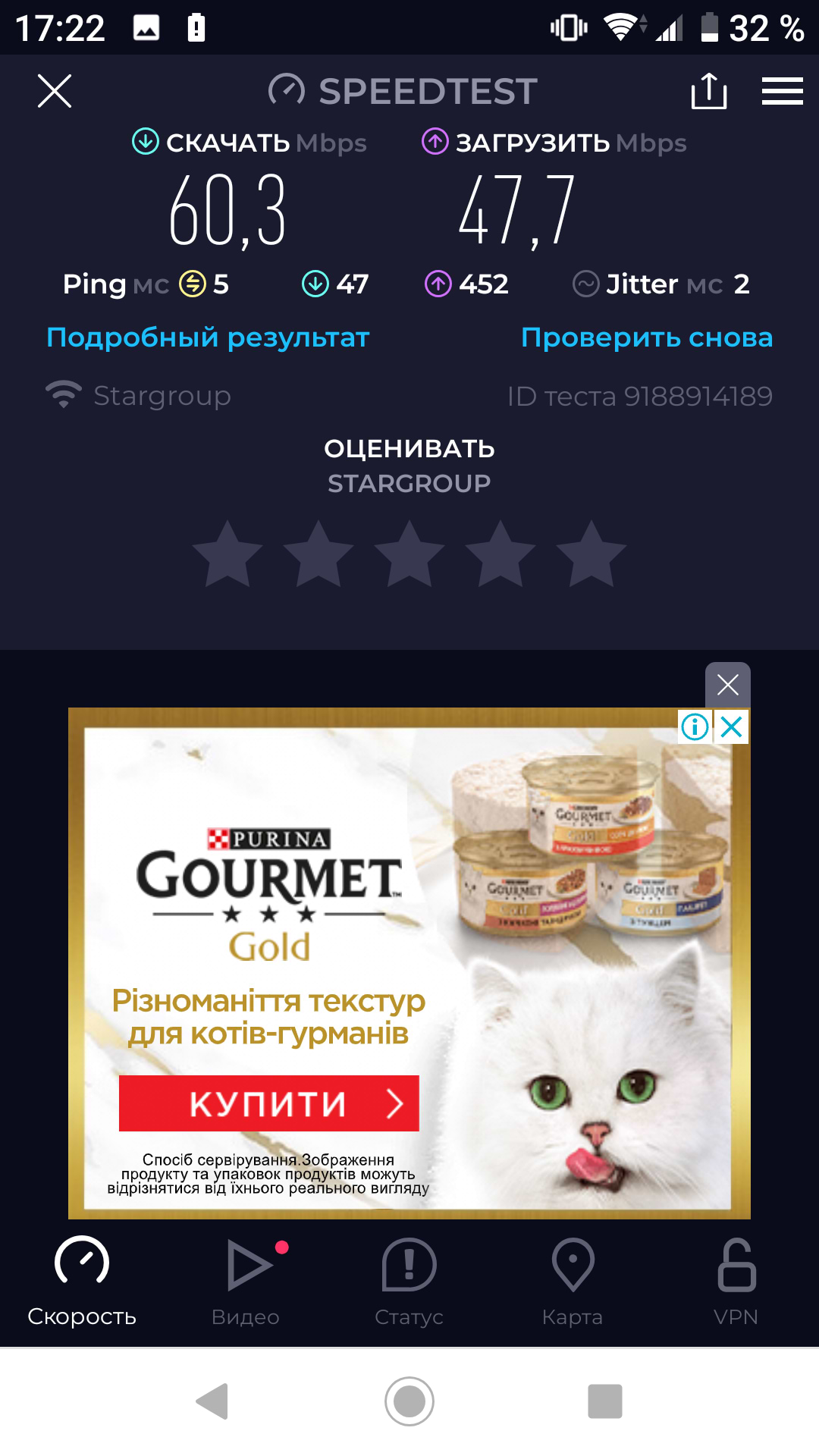Screen dimensions: 819x1456
Task: Give Stargroup three stars
Action: [409, 555]
